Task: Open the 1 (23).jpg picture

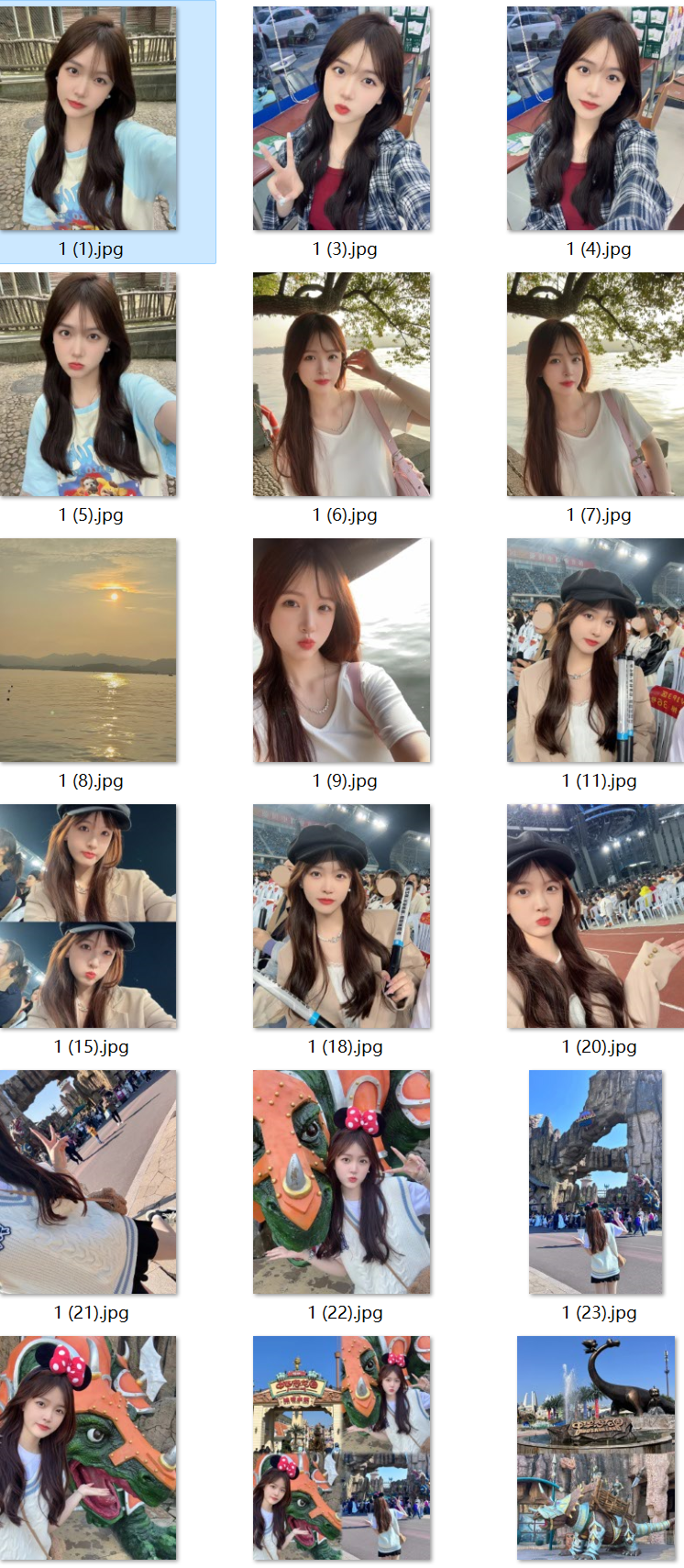Action: pos(595,1183)
